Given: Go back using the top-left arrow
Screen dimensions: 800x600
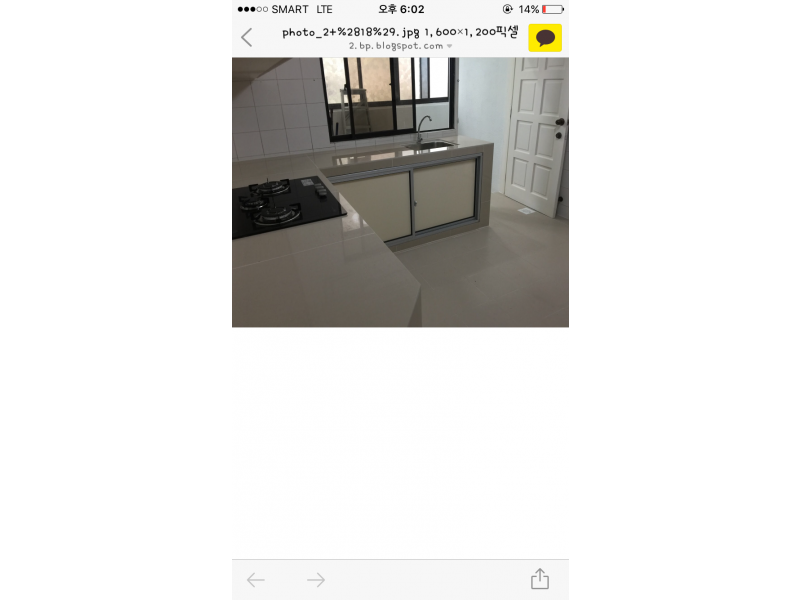Looking at the screenshot, I should [247, 38].
